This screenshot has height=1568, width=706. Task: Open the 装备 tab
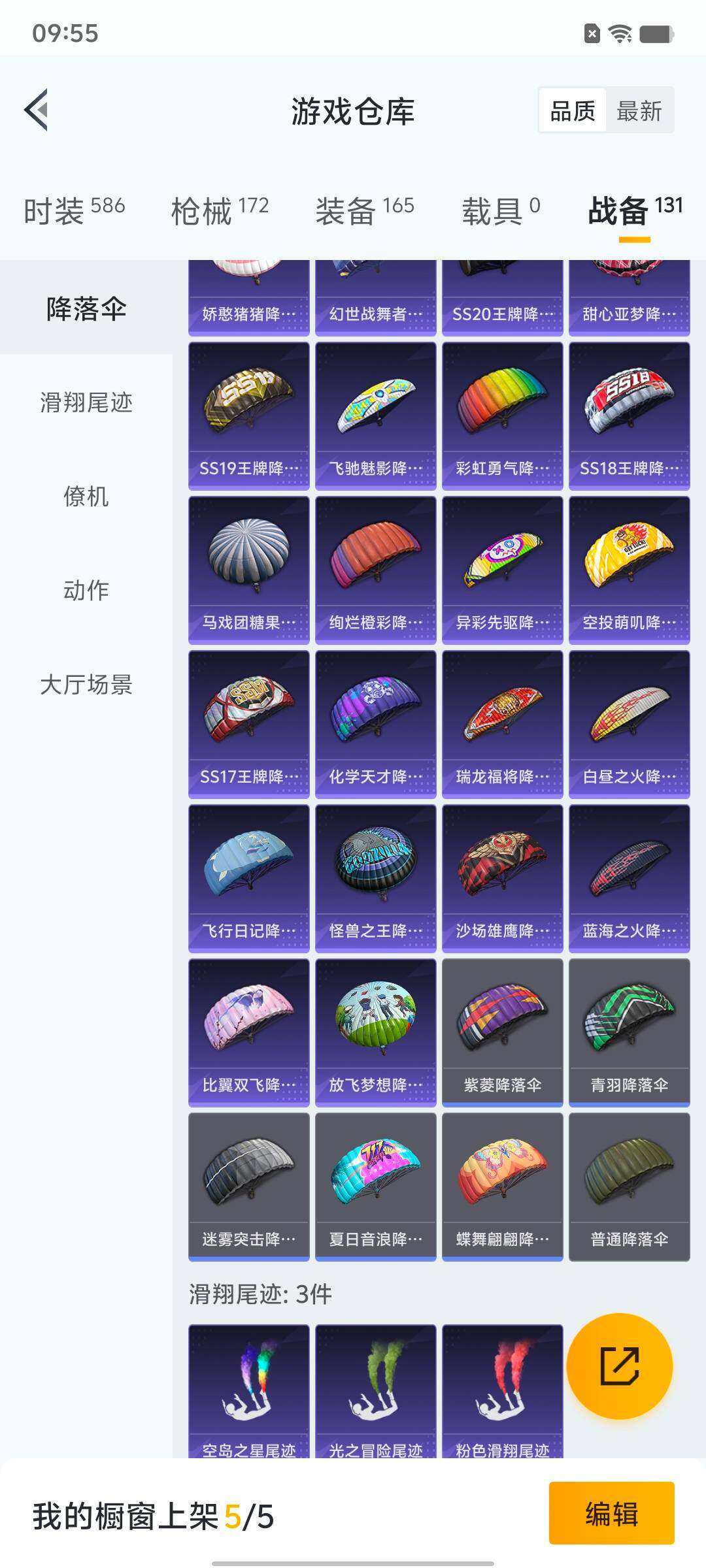pyautogui.click(x=365, y=210)
